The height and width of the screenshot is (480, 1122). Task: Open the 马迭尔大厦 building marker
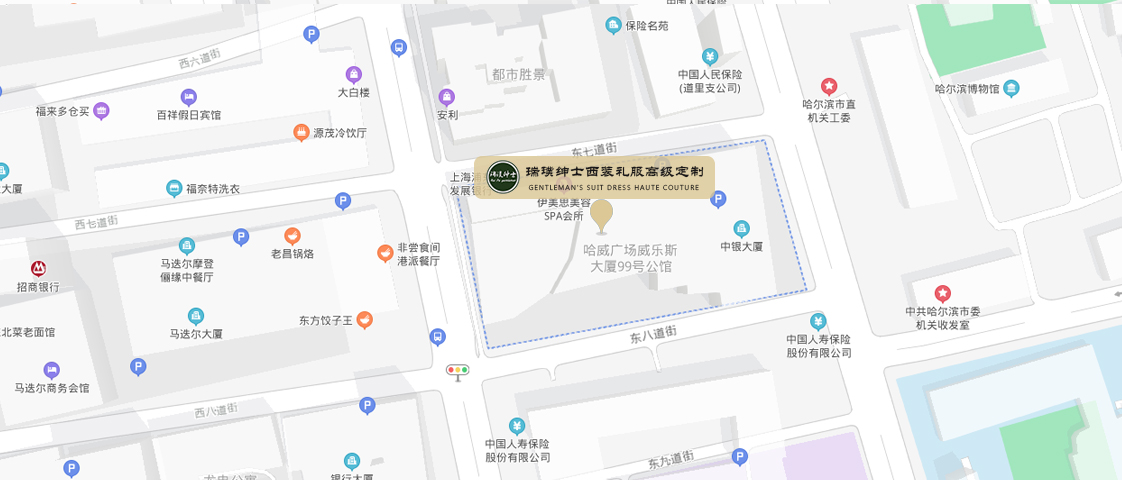point(196,316)
